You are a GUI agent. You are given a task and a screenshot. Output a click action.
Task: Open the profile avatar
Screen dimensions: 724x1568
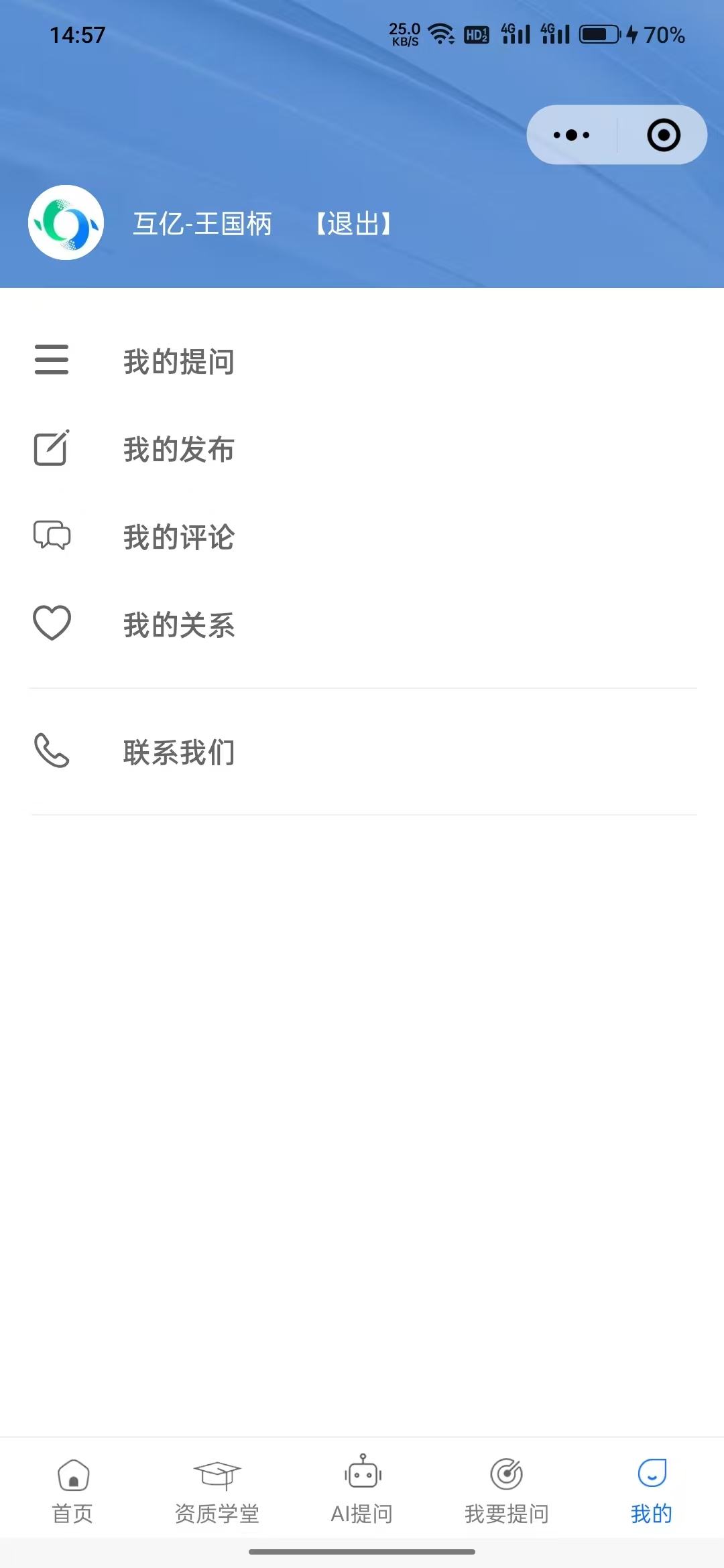[x=66, y=222]
